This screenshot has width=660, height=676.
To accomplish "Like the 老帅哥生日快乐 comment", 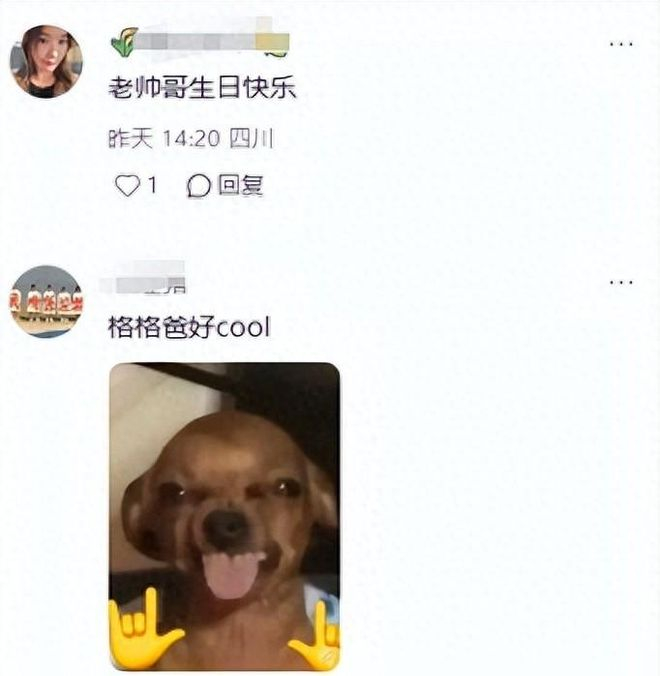I will [127, 185].
